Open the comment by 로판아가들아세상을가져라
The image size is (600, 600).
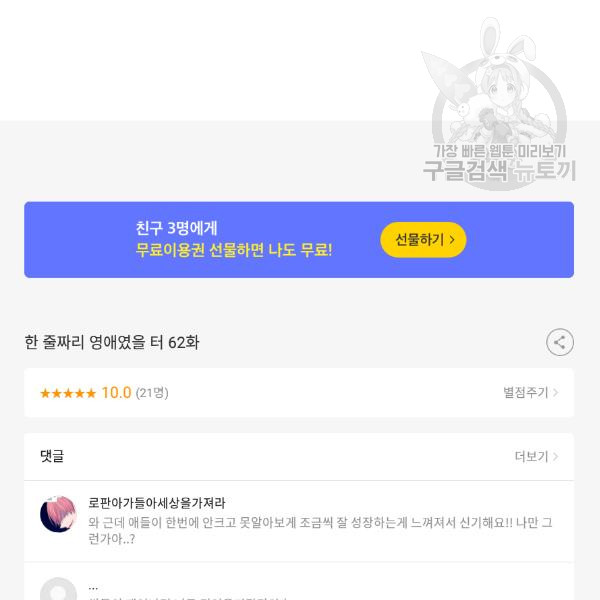[x=299, y=521]
